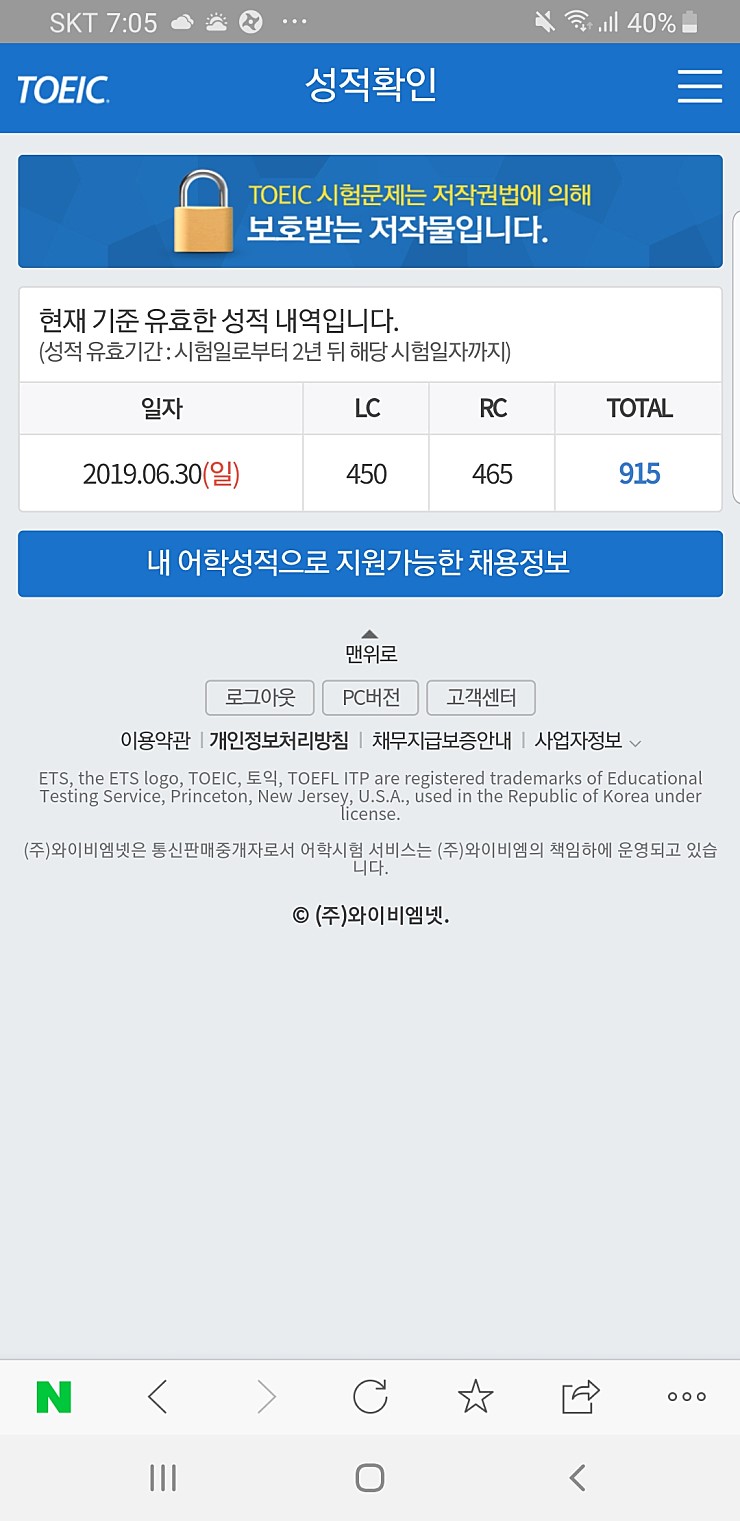Screen dimensions: 740x1521
Task: Open 개인정보처리방침 link
Action: [x=279, y=741]
